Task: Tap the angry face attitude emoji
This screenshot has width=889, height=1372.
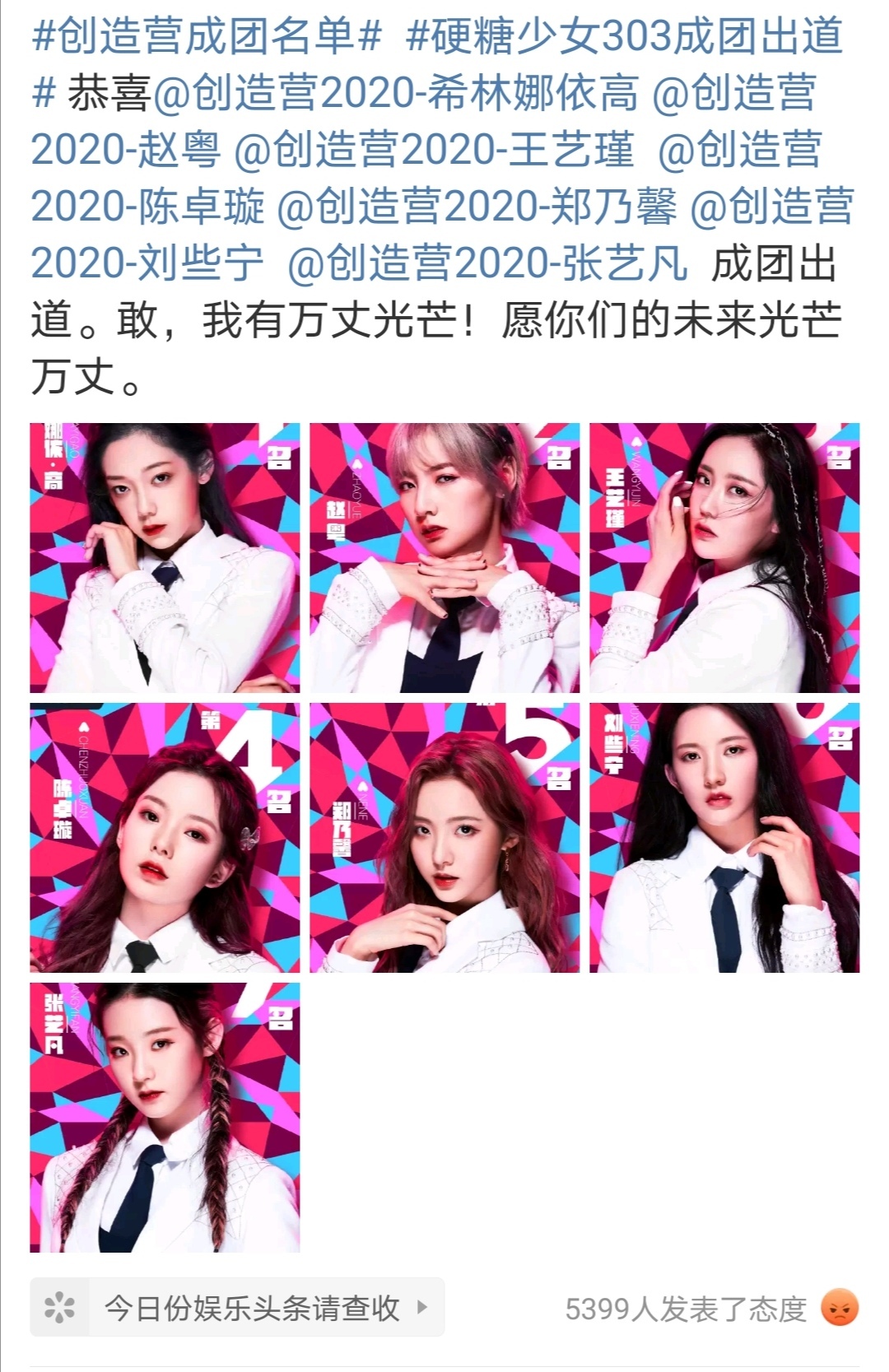Action: [840, 1308]
